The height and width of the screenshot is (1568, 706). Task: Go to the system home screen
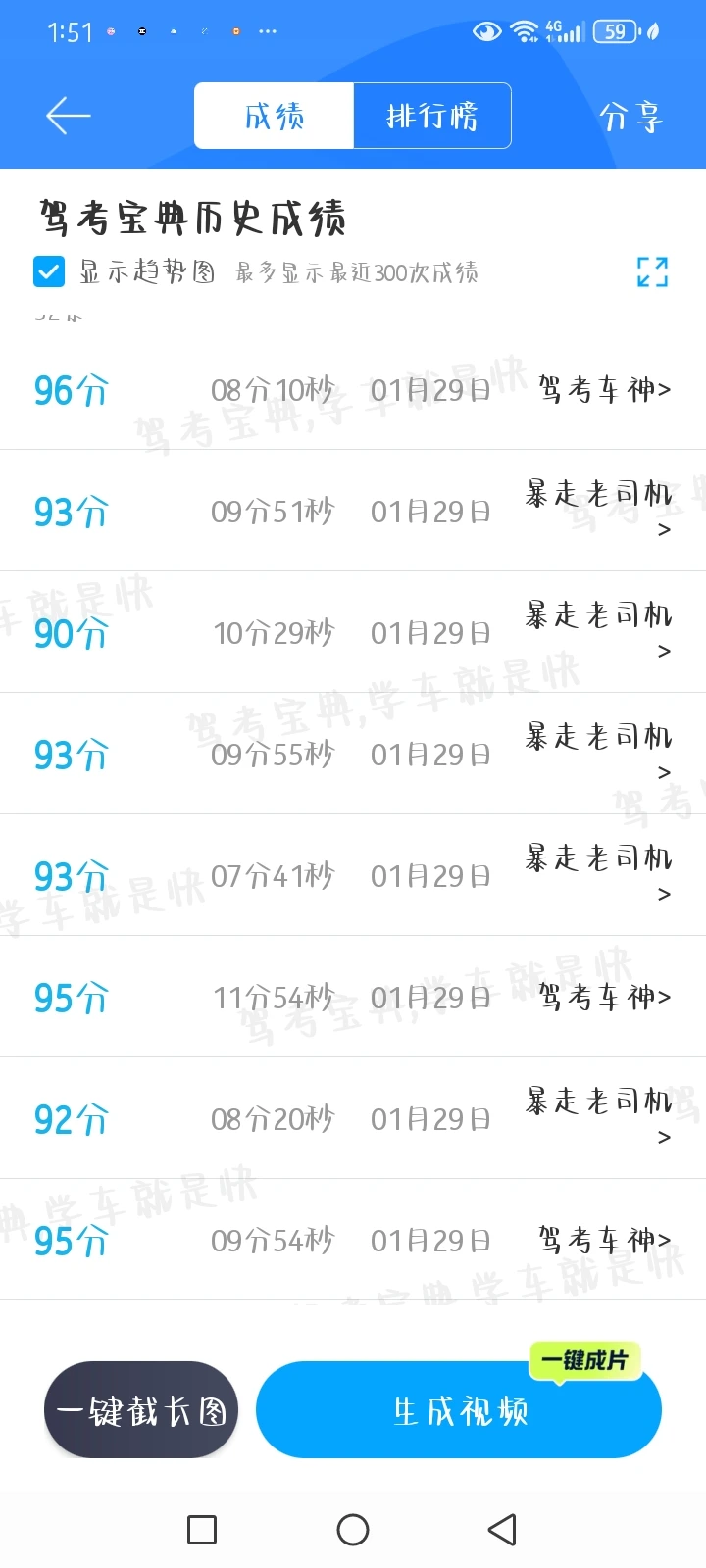coord(353,1530)
